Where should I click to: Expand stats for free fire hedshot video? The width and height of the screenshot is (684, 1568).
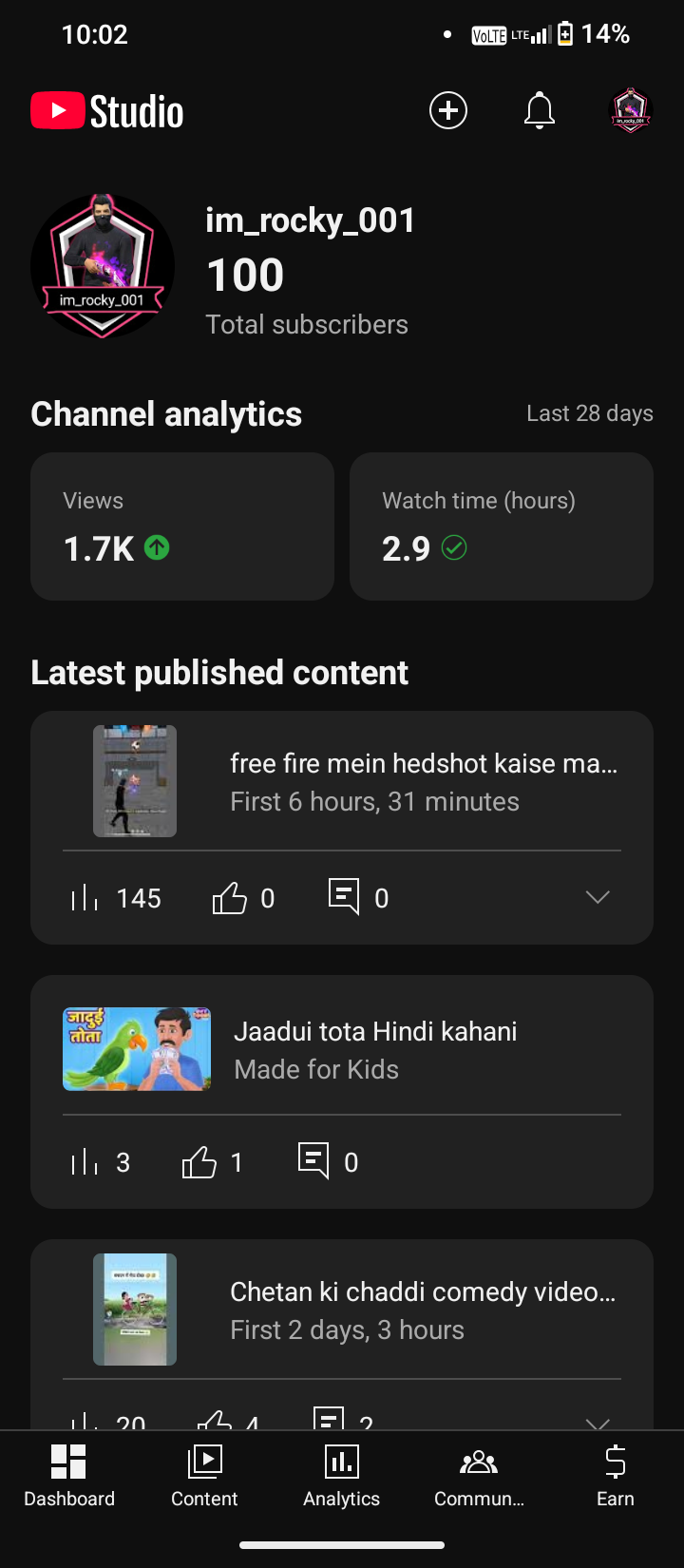pos(598,897)
